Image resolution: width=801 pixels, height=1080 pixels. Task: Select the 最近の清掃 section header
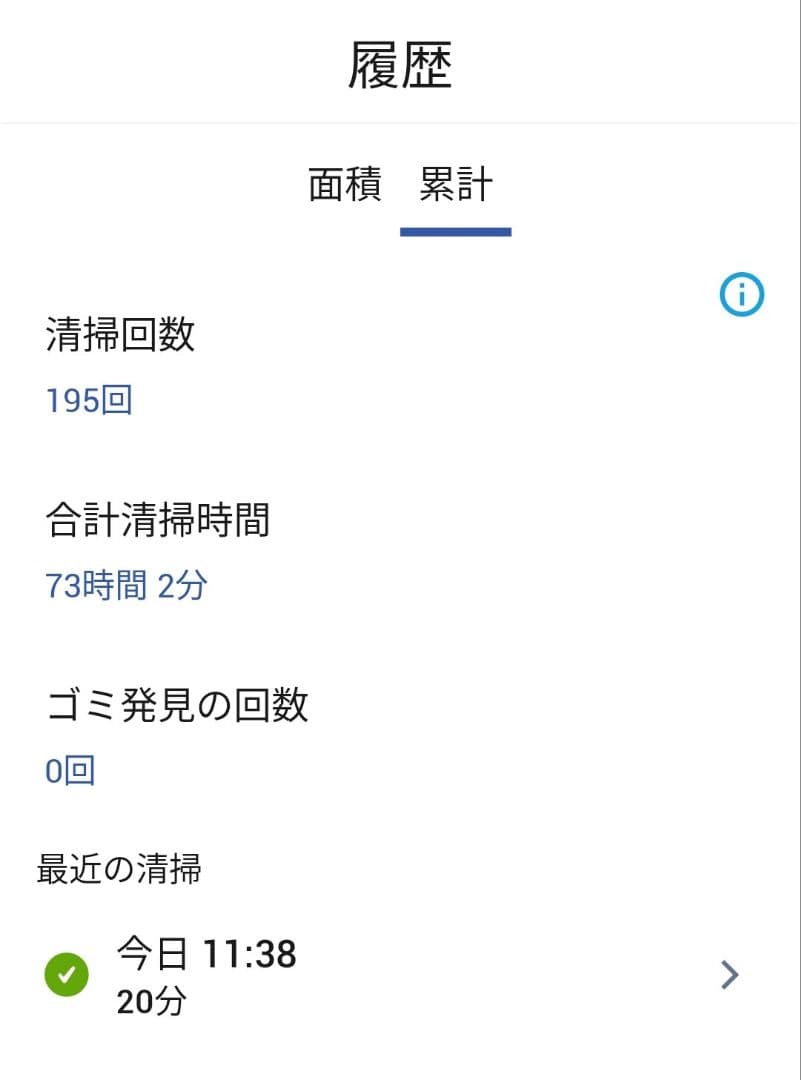119,869
